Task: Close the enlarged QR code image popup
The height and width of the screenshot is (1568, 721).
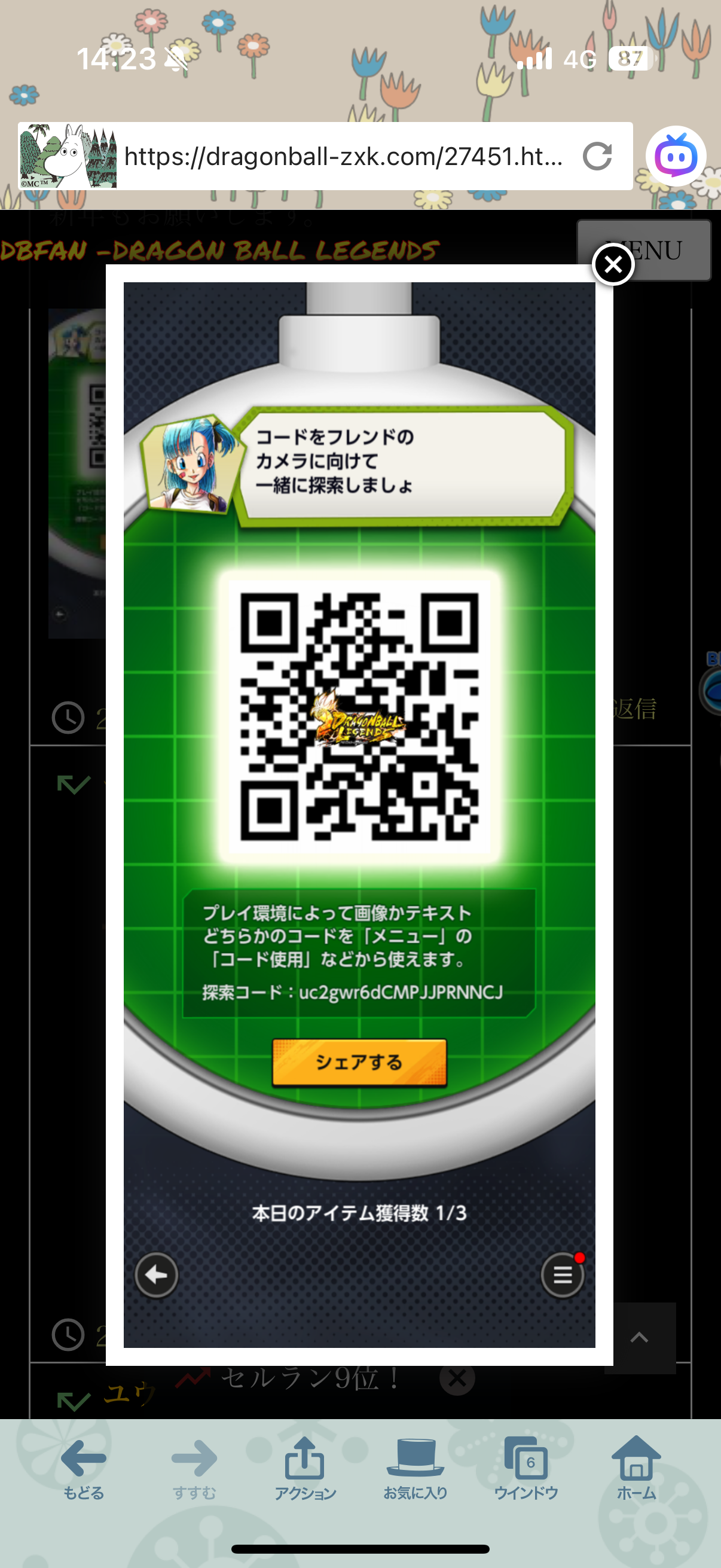Action: tap(613, 265)
